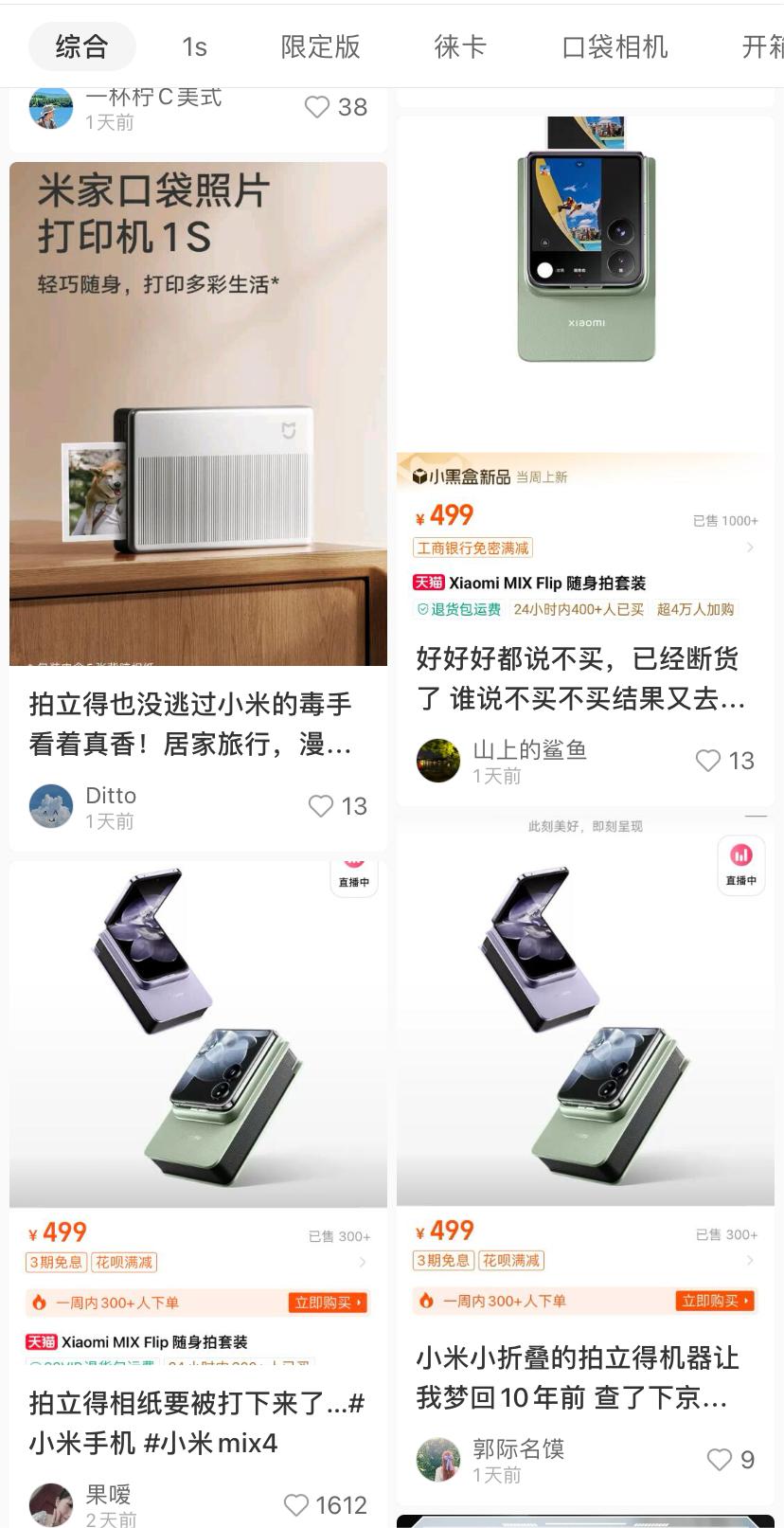The height and width of the screenshot is (1528, 784).
Task: Tap 立即购买 in 果嗳's post
Action: (328, 1303)
